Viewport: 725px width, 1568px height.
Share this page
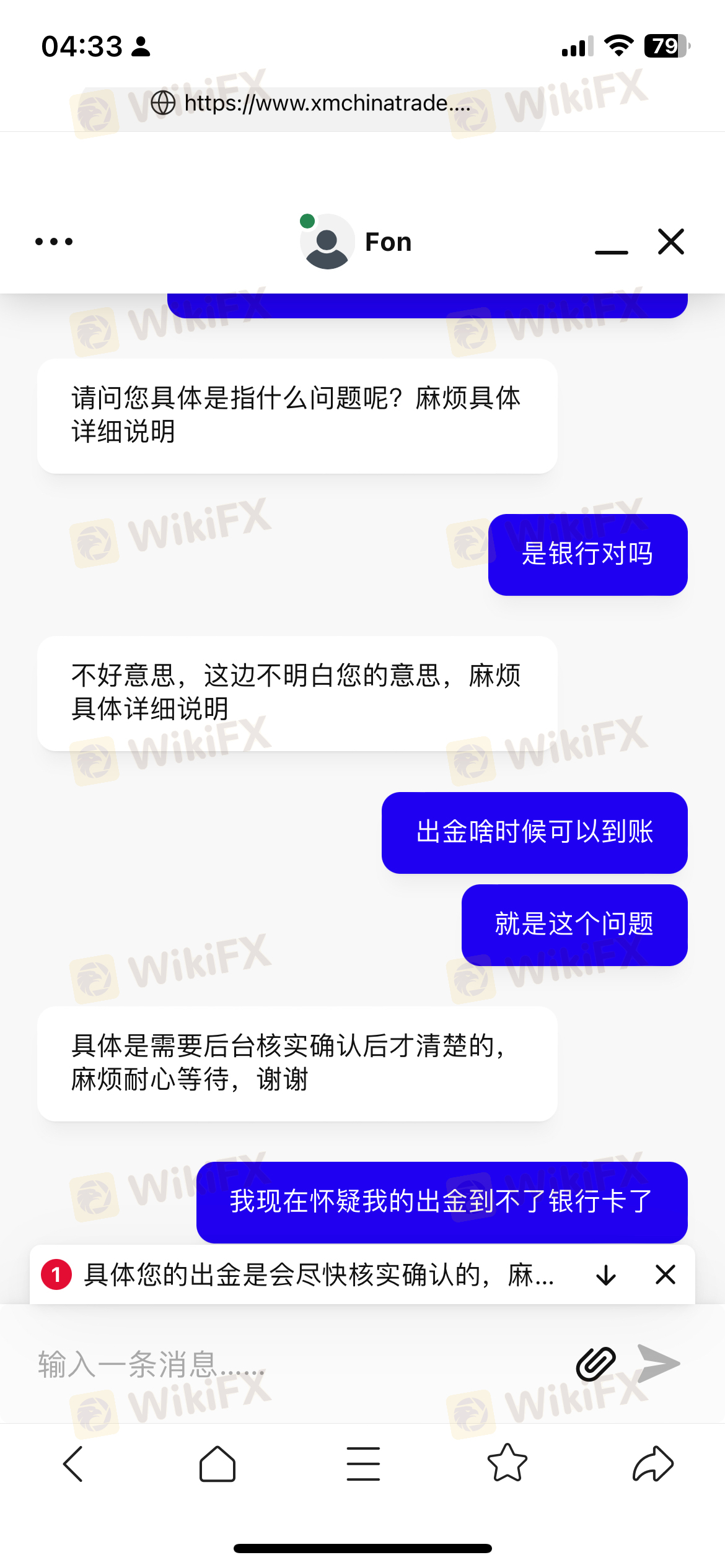pyautogui.click(x=652, y=1464)
